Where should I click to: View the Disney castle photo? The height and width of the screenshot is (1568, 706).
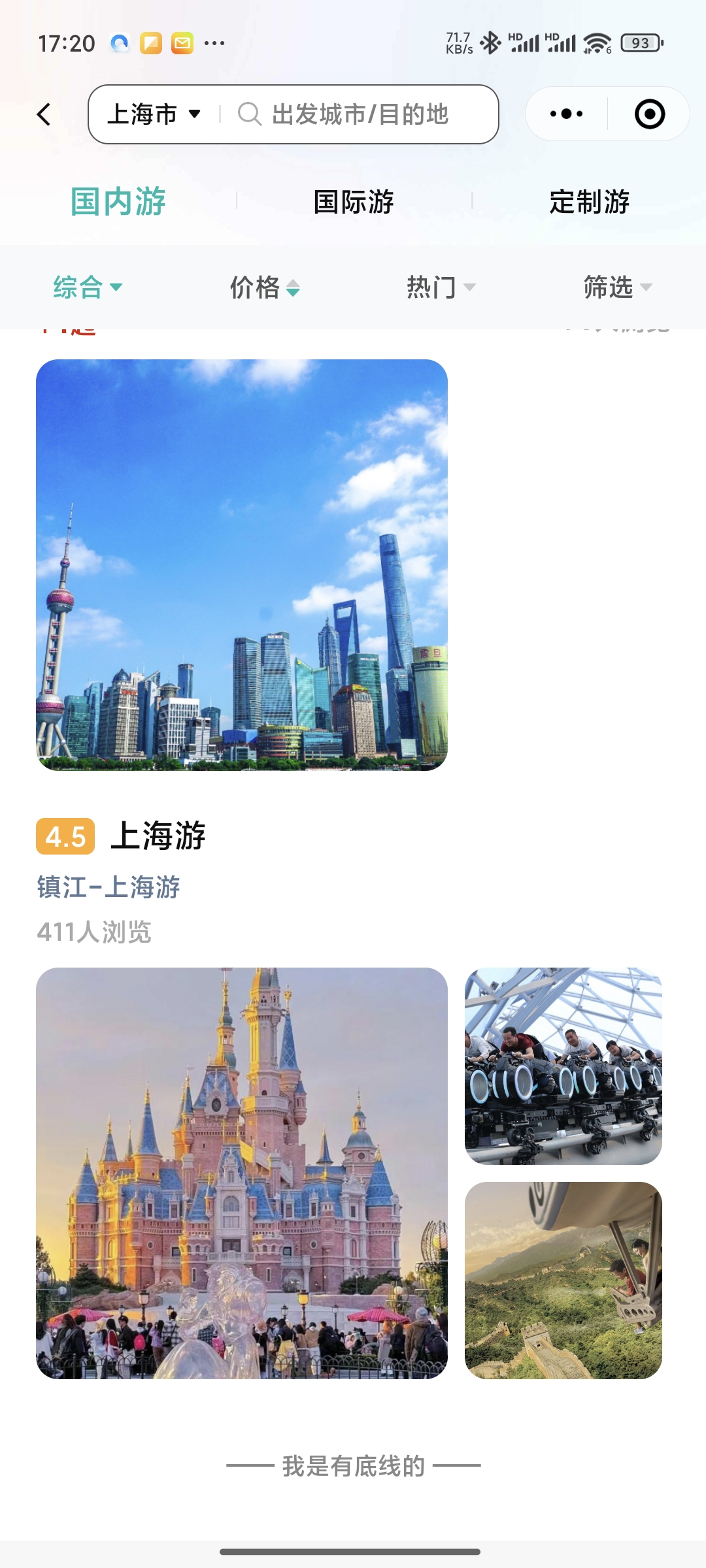tap(242, 1173)
